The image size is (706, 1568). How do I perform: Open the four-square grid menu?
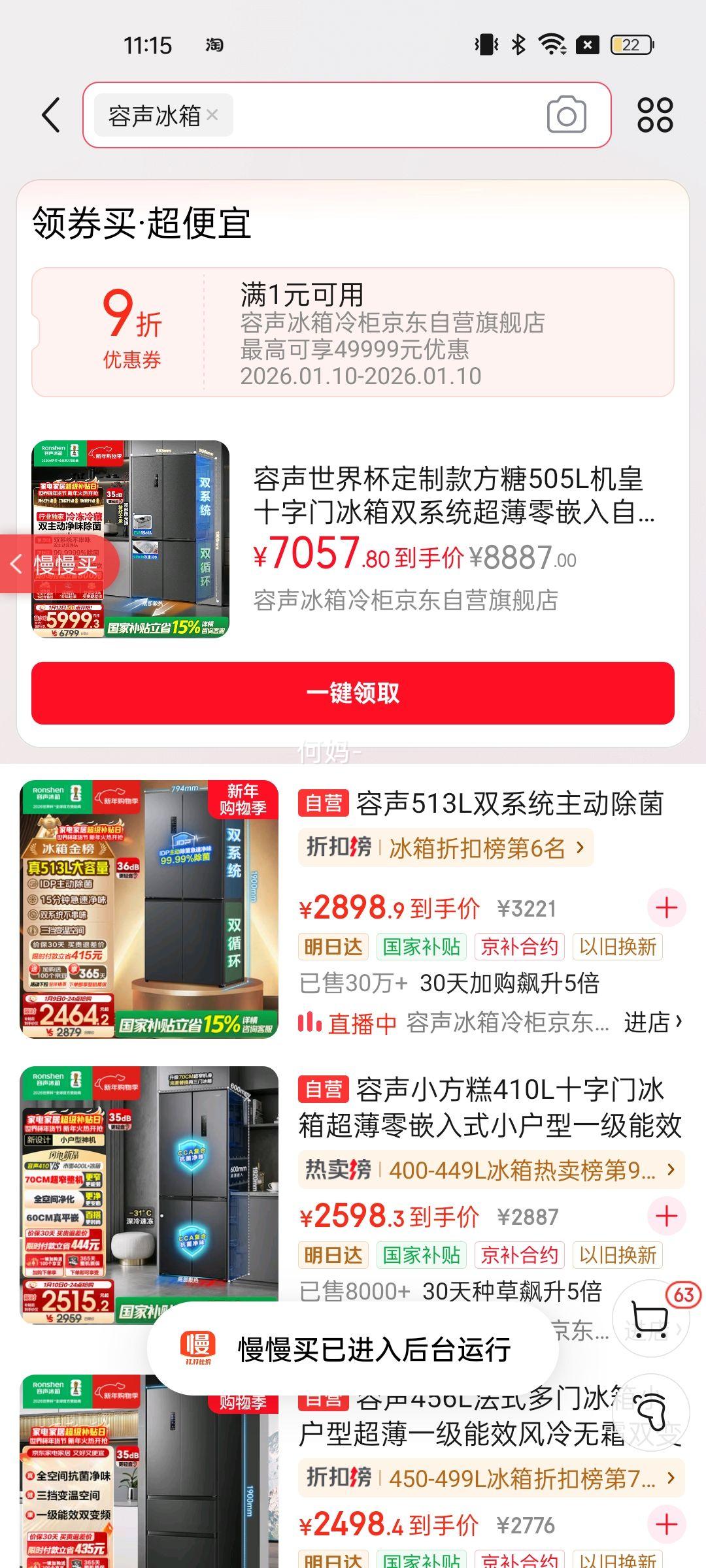click(656, 115)
